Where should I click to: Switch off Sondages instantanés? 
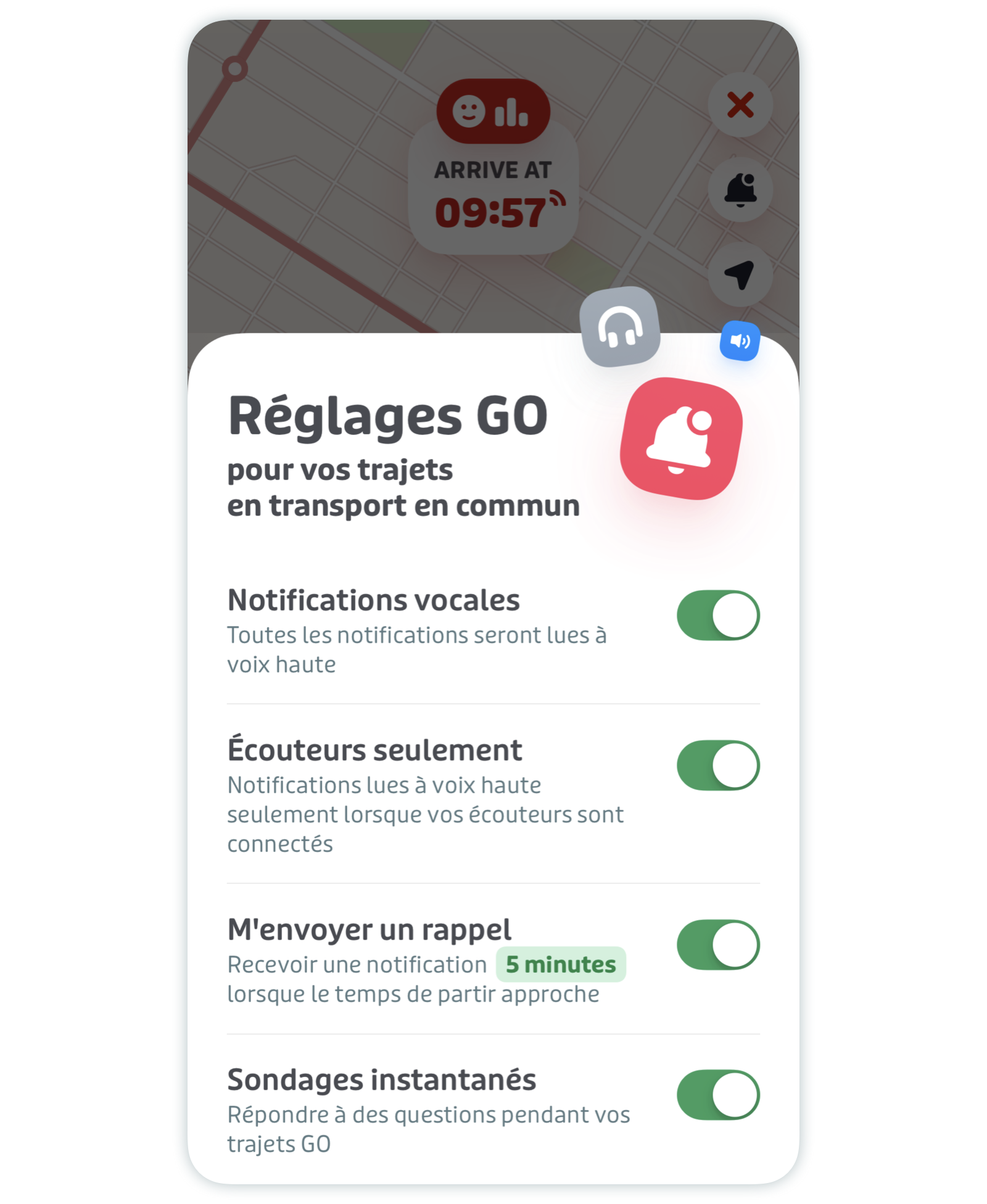coord(718,1095)
